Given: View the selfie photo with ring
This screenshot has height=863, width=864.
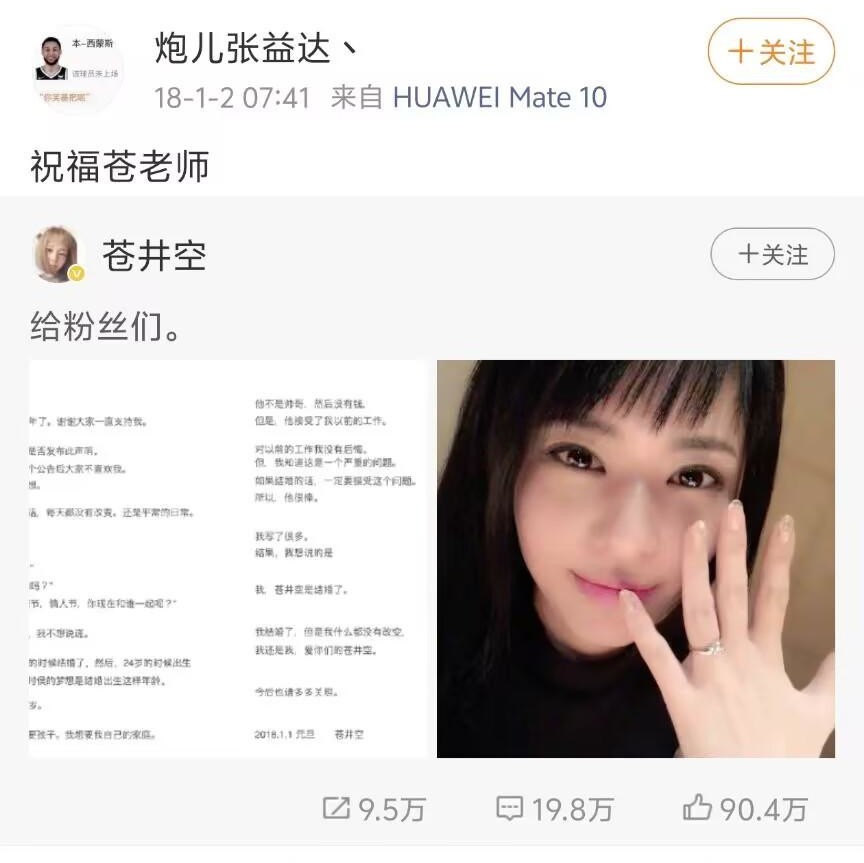Looking at the screenshot, I should (635, 558).
